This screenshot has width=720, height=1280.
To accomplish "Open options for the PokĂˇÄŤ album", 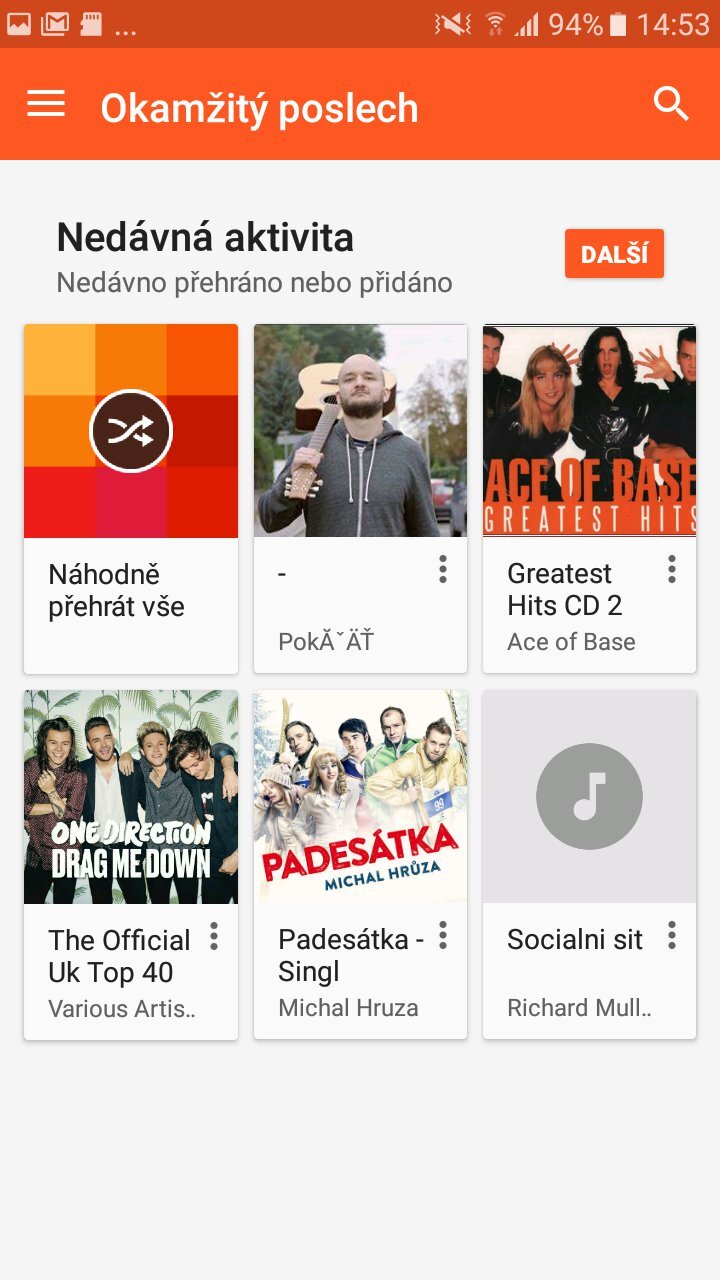I will point(443,570).
